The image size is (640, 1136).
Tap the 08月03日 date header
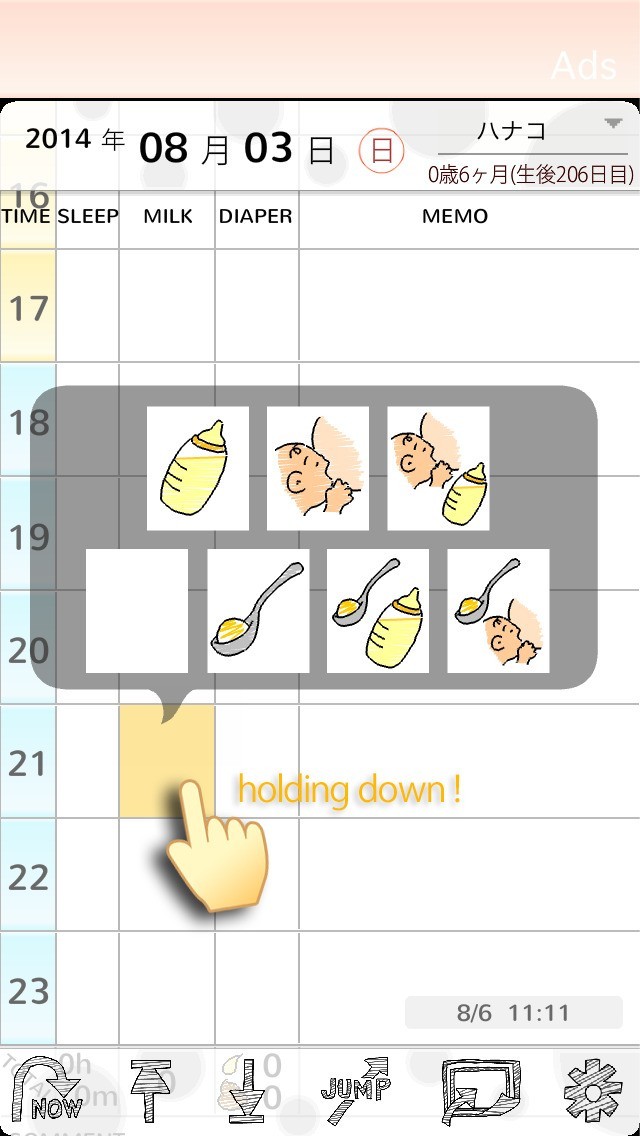[236, 149]
